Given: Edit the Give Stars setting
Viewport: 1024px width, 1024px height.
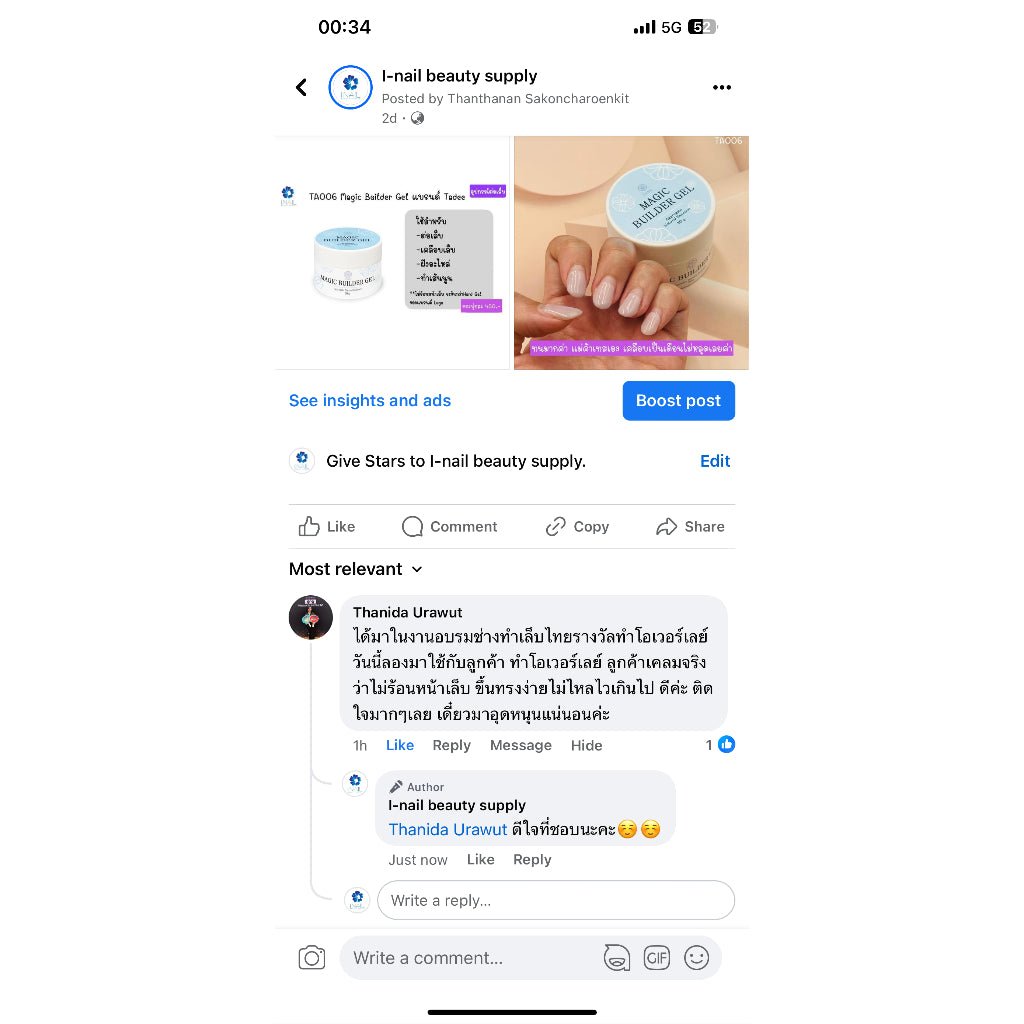Looking at the screenshot, I should [x=715, y=461].
